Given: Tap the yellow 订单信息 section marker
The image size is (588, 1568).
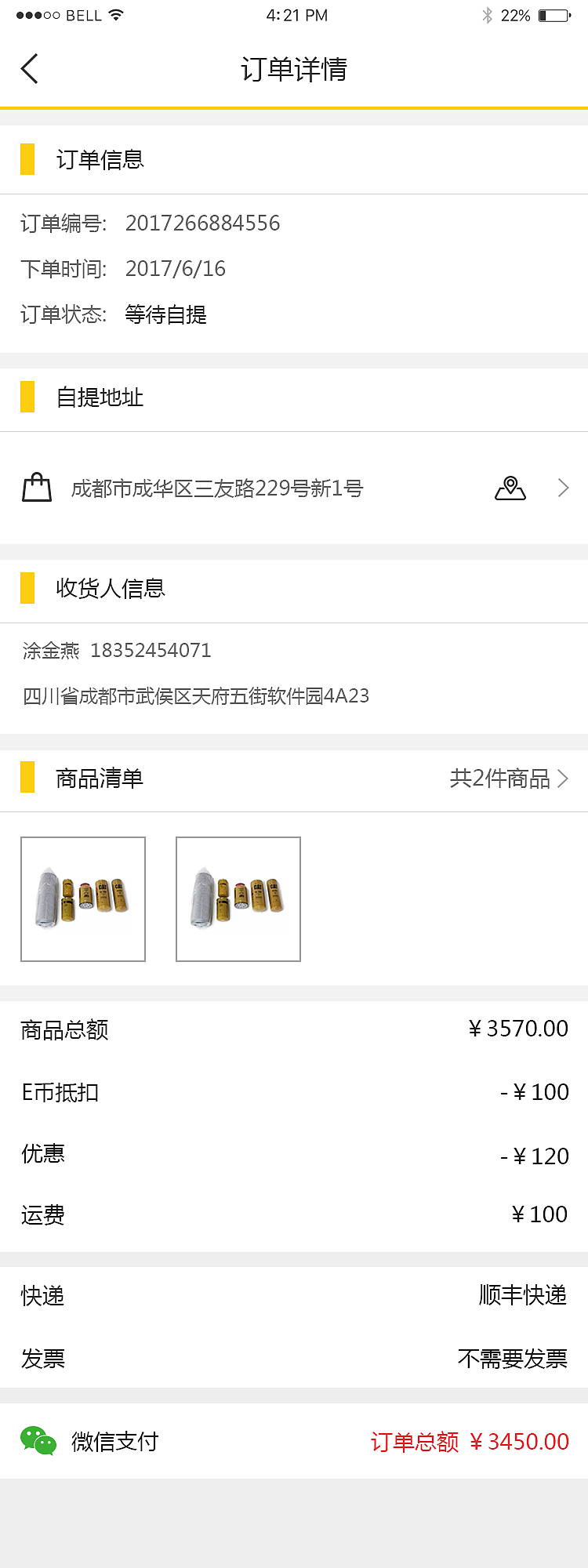Looking at the screenshot, I should [26, 159].
